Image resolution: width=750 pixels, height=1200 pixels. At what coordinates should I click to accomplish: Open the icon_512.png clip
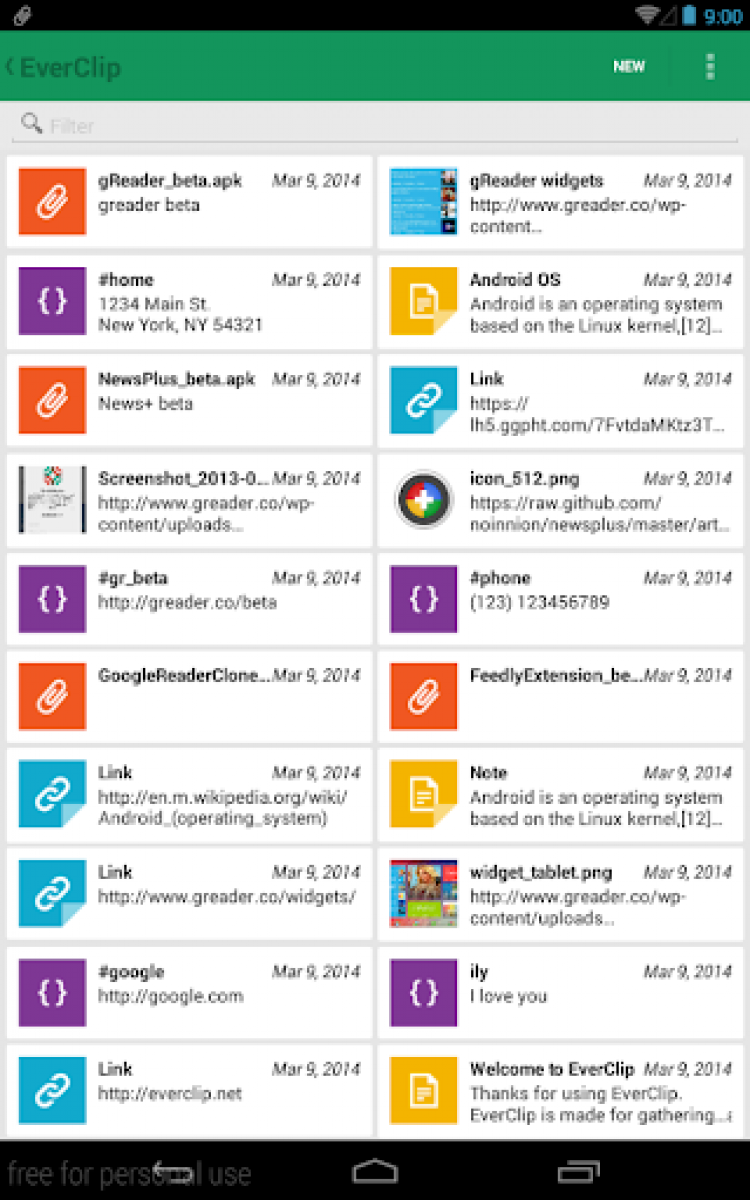(561, 499)
